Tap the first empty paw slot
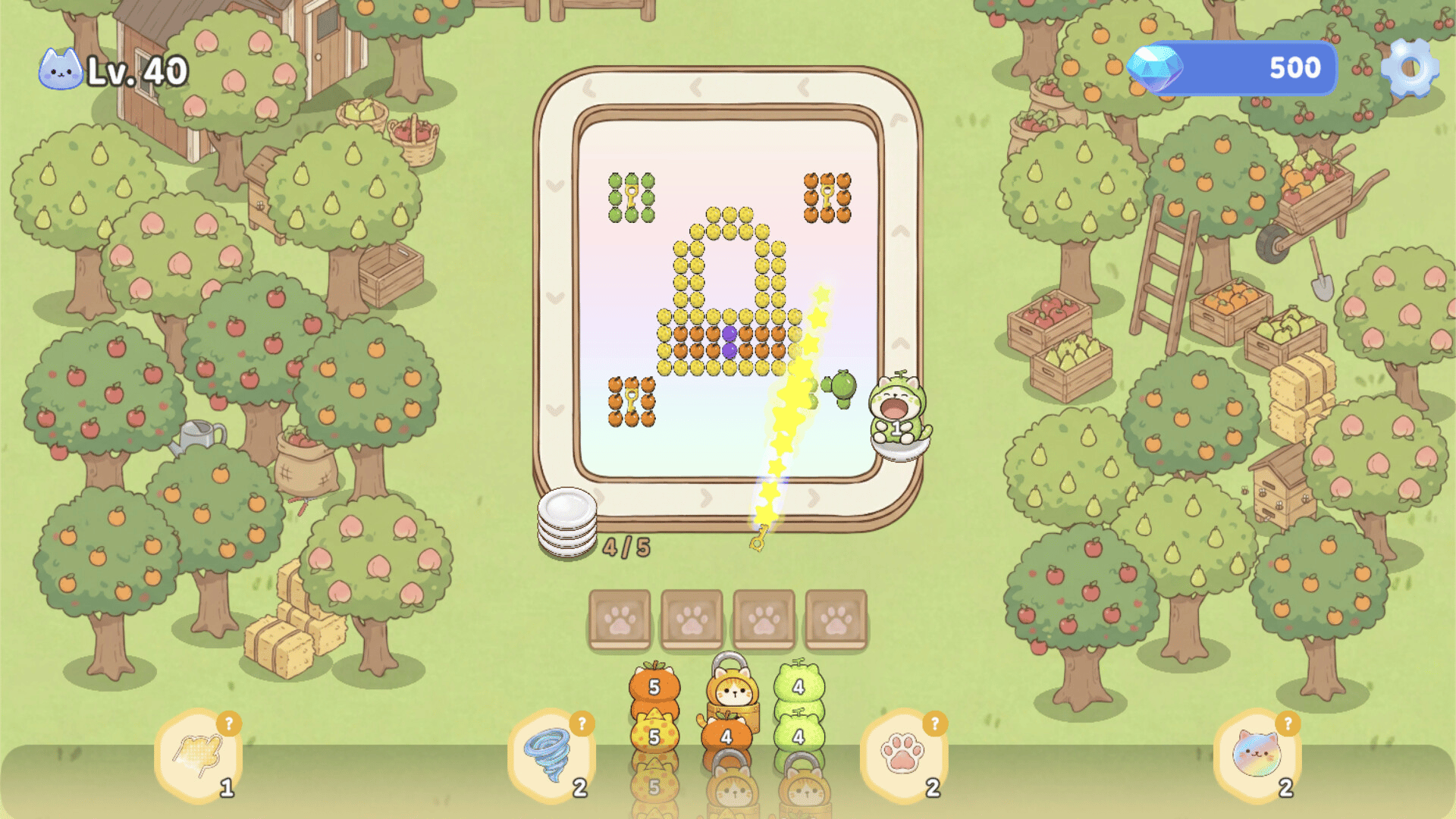Viewport: 1456px width, 819px height. pos(620,620)
